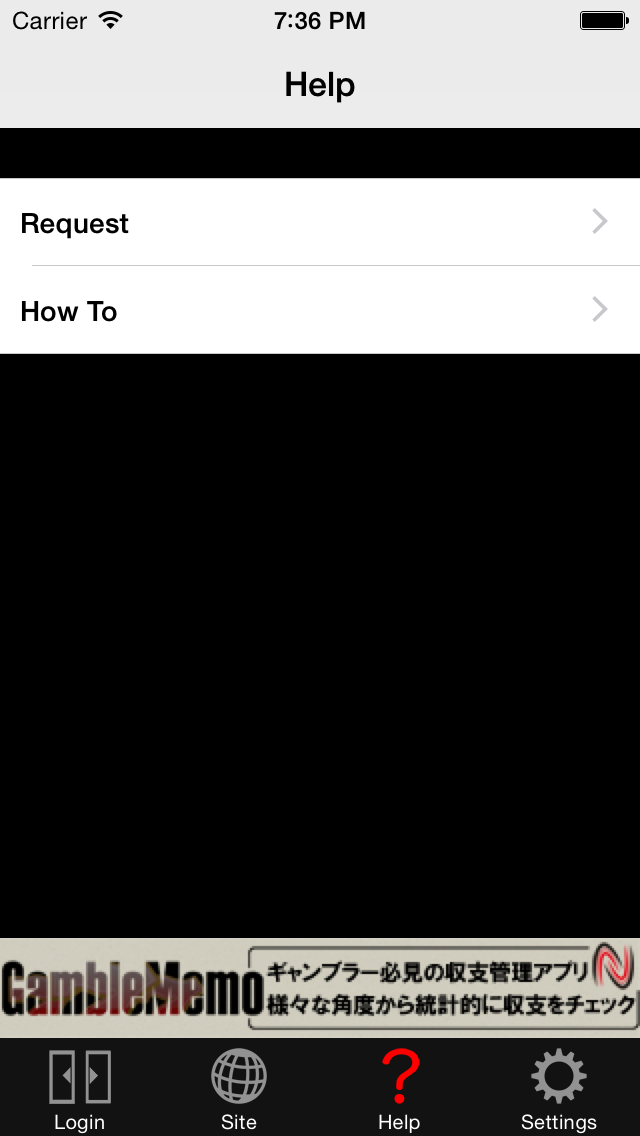This screenshot has width=640, height=1136.
Task: Switch to the Site tab
Action: coord(239,1089)
